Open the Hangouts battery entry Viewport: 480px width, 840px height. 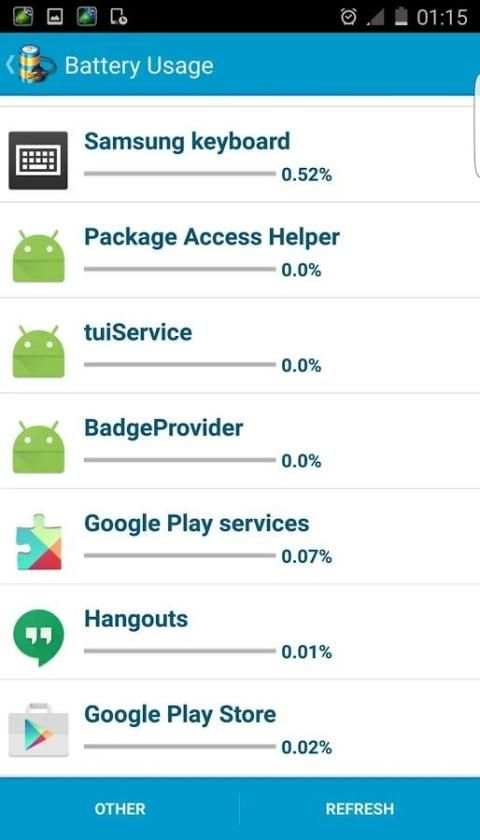pos(240,632)
